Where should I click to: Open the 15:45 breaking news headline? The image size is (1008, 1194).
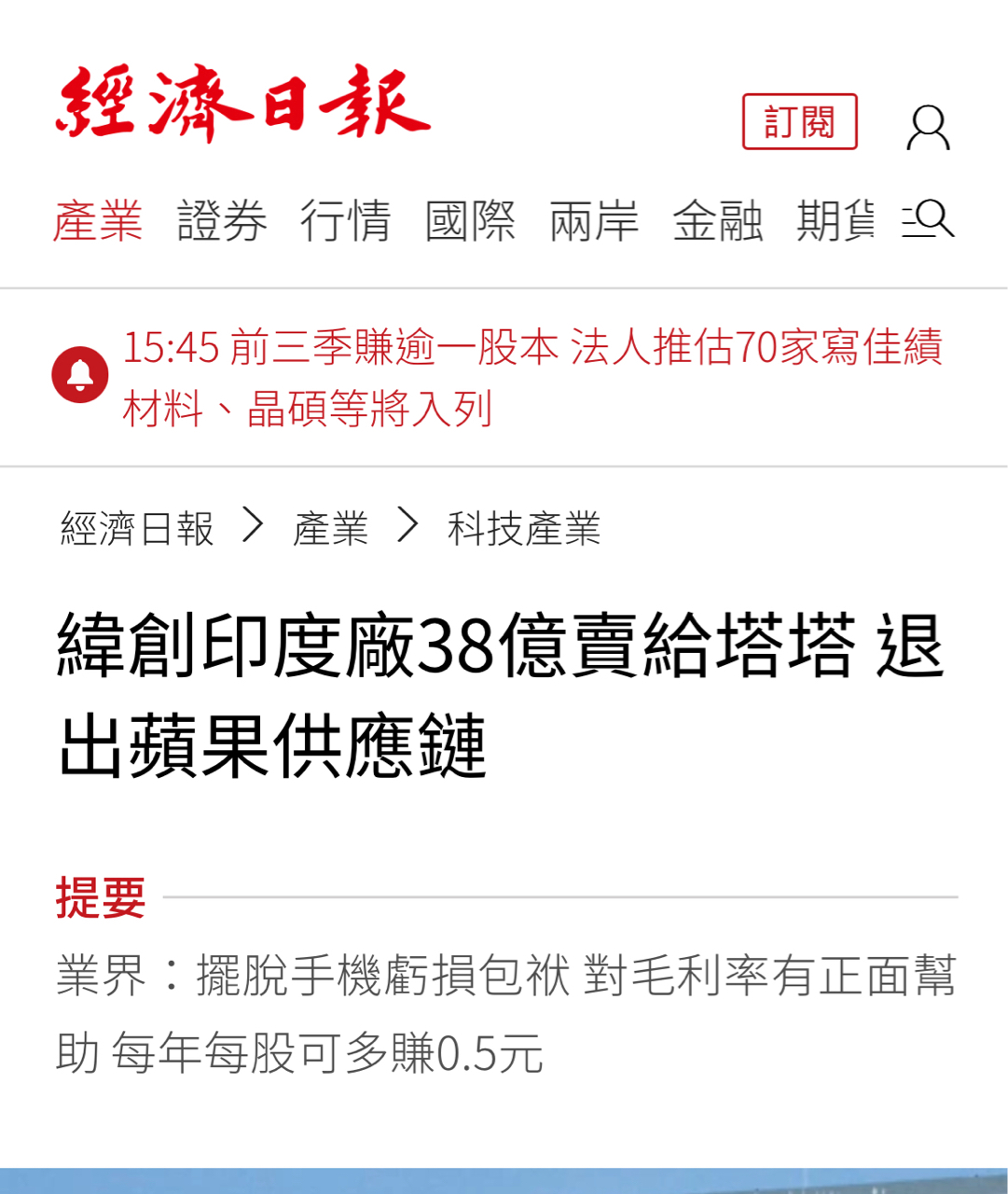[x=532, y=377]
